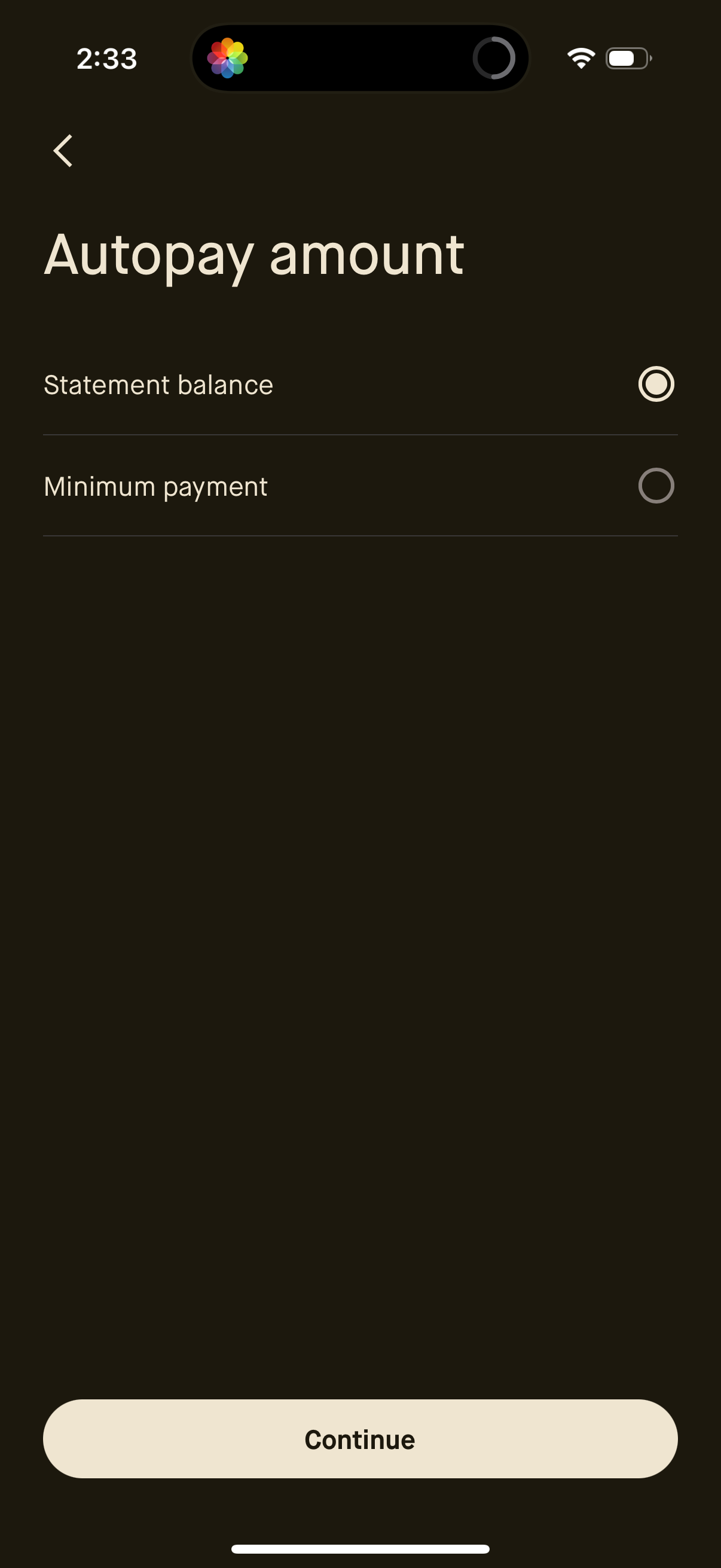Tap the battery indicator in the status bar

(x=628, y=58)
